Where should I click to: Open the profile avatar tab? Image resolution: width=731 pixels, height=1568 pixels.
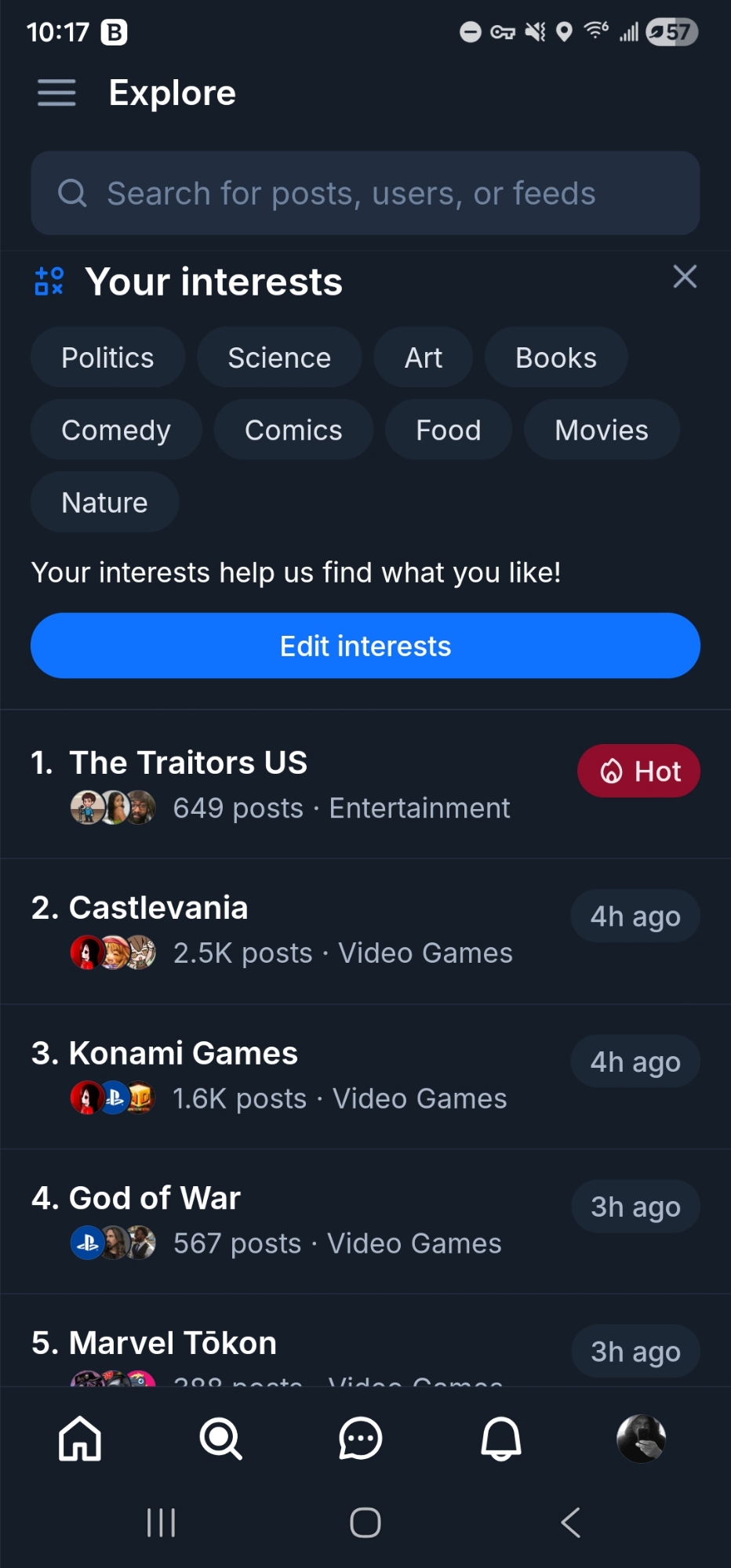click(x=641, y=1439)
